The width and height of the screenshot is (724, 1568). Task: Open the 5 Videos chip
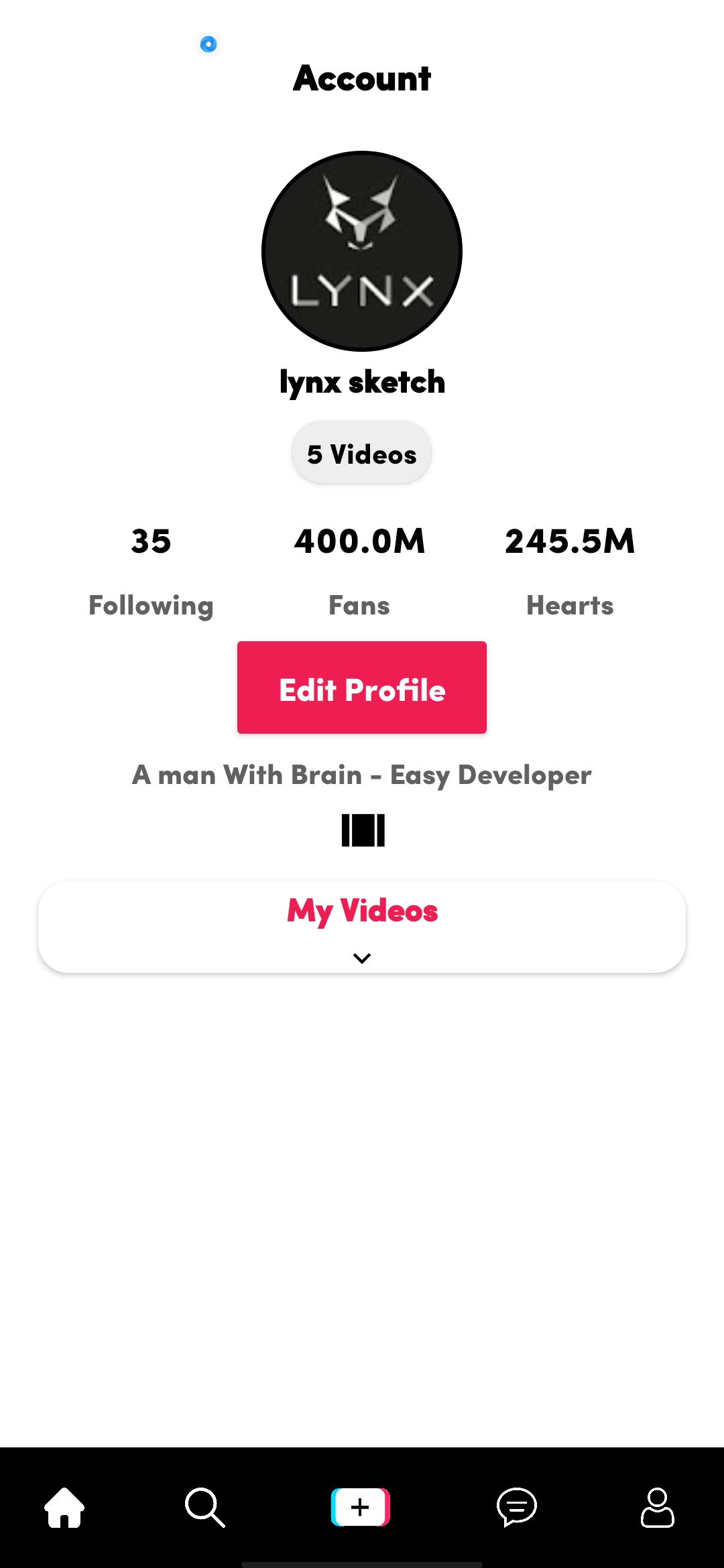pyautogui.click(x=361, y=454)
